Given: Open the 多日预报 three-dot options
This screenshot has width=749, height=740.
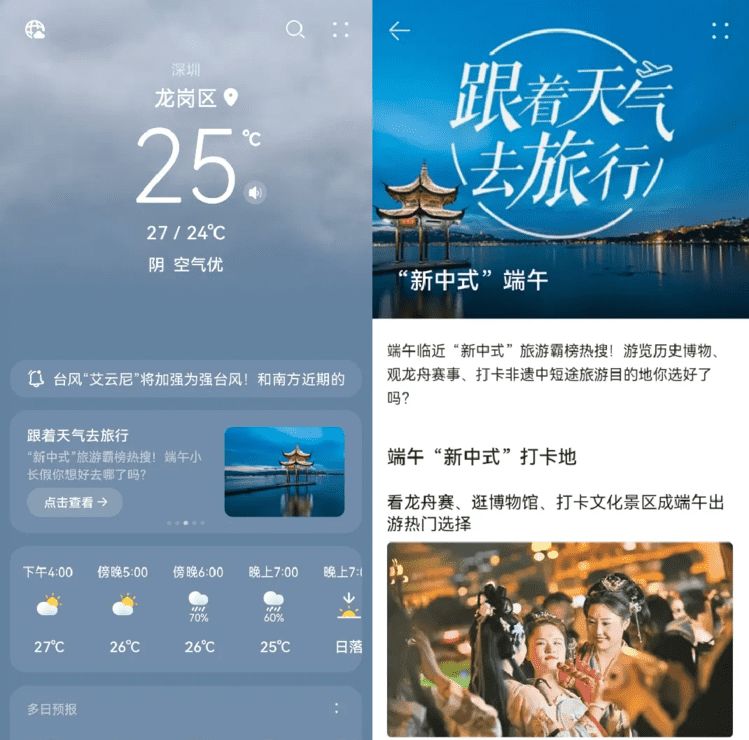Looking at the screenshot, I should coord(336,708).
